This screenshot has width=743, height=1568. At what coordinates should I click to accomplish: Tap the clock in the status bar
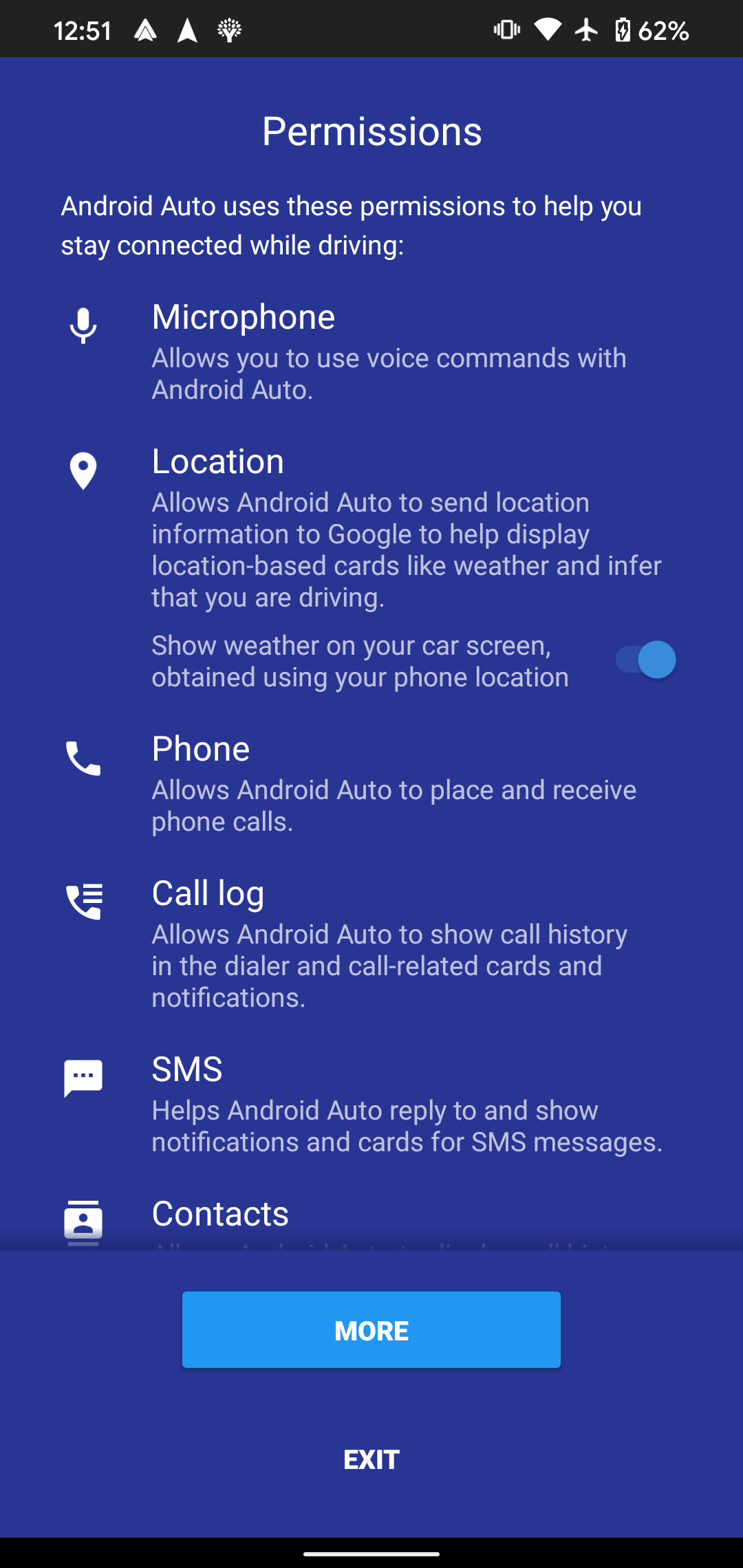click(83, 28)
